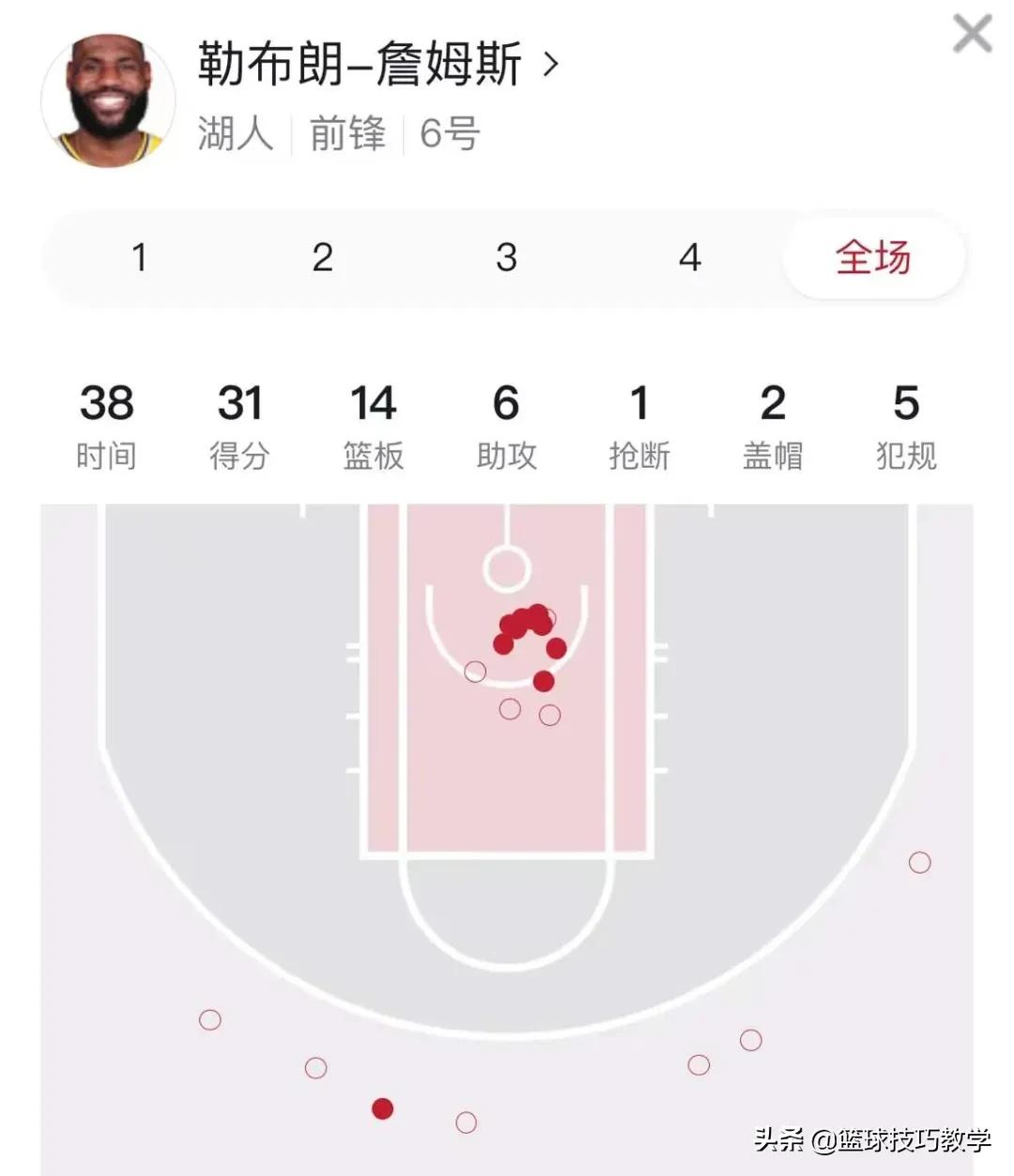Screen dimensions: 1014x1176
Task: Select the 全场 (full game) tab
Action: click(872, 258)
